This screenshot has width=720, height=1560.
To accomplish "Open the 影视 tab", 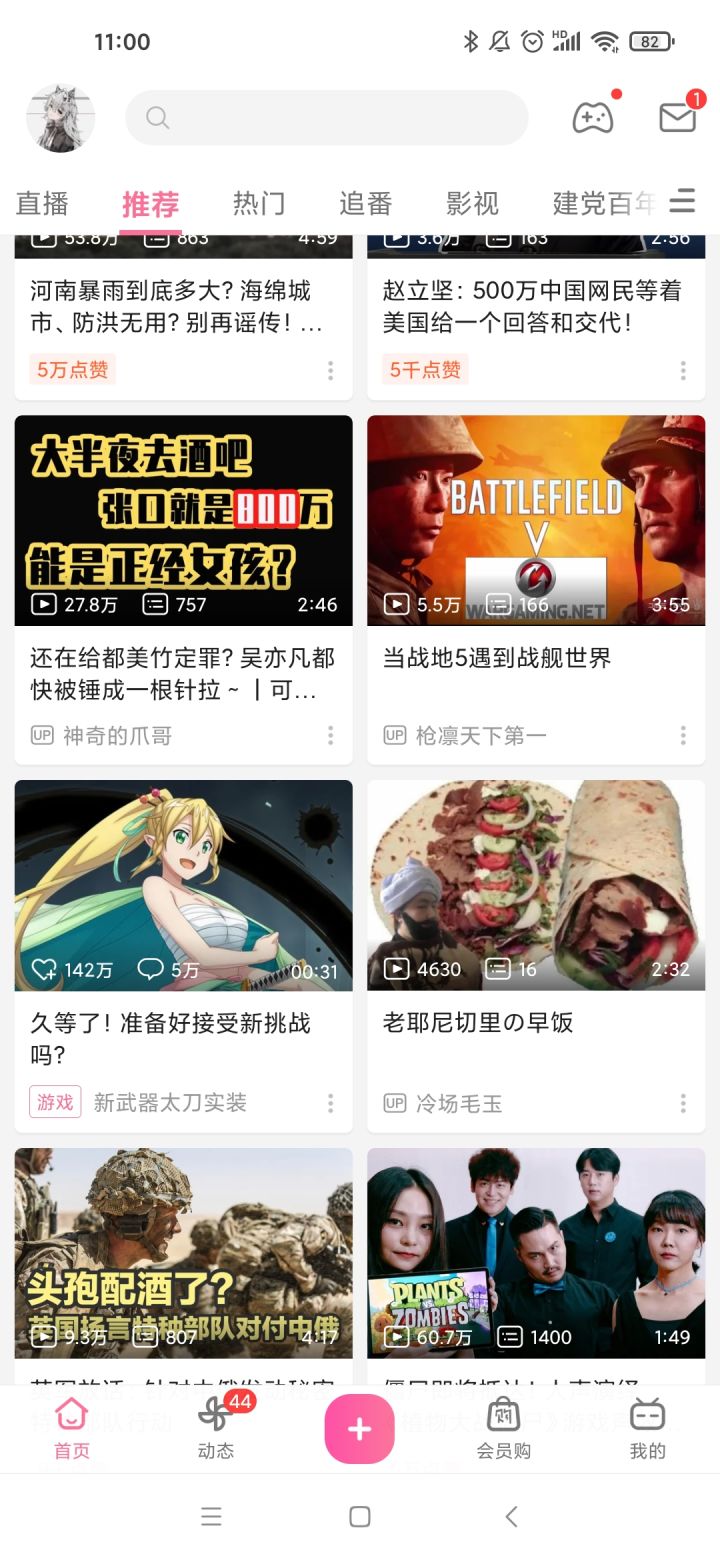I will [470, 202].
